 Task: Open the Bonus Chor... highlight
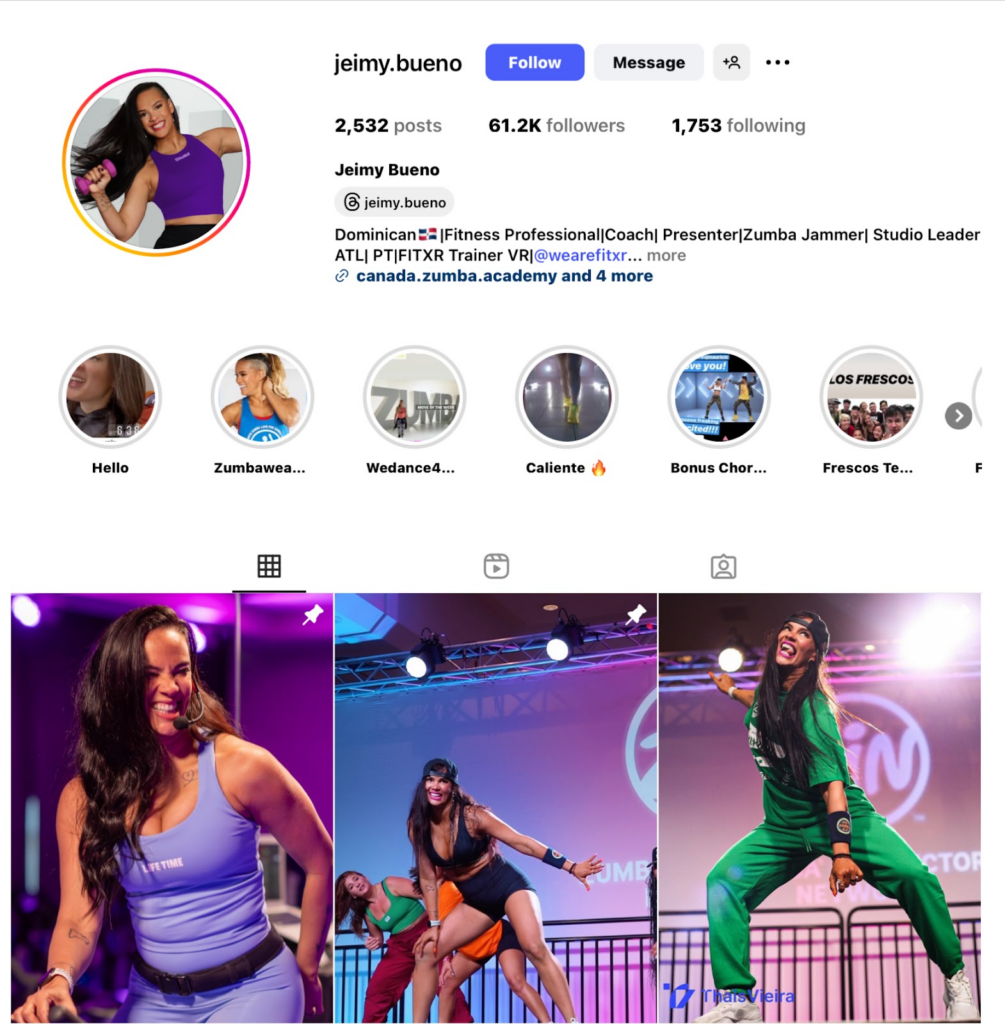pos(718,397)
